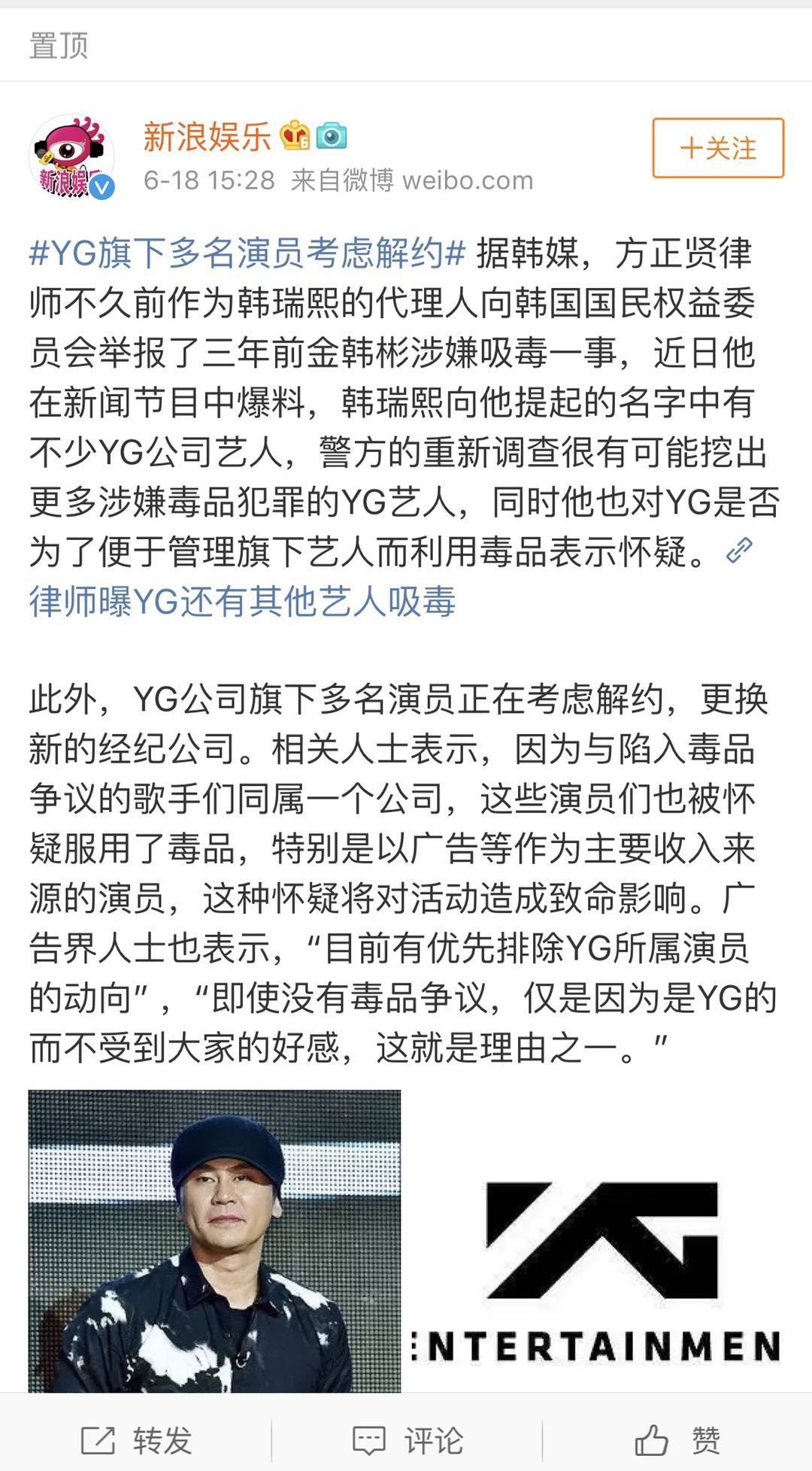812x1471 pixels.
Task: Follow 新浪娱乐 with the 关注 button
Action: (717, 148)
